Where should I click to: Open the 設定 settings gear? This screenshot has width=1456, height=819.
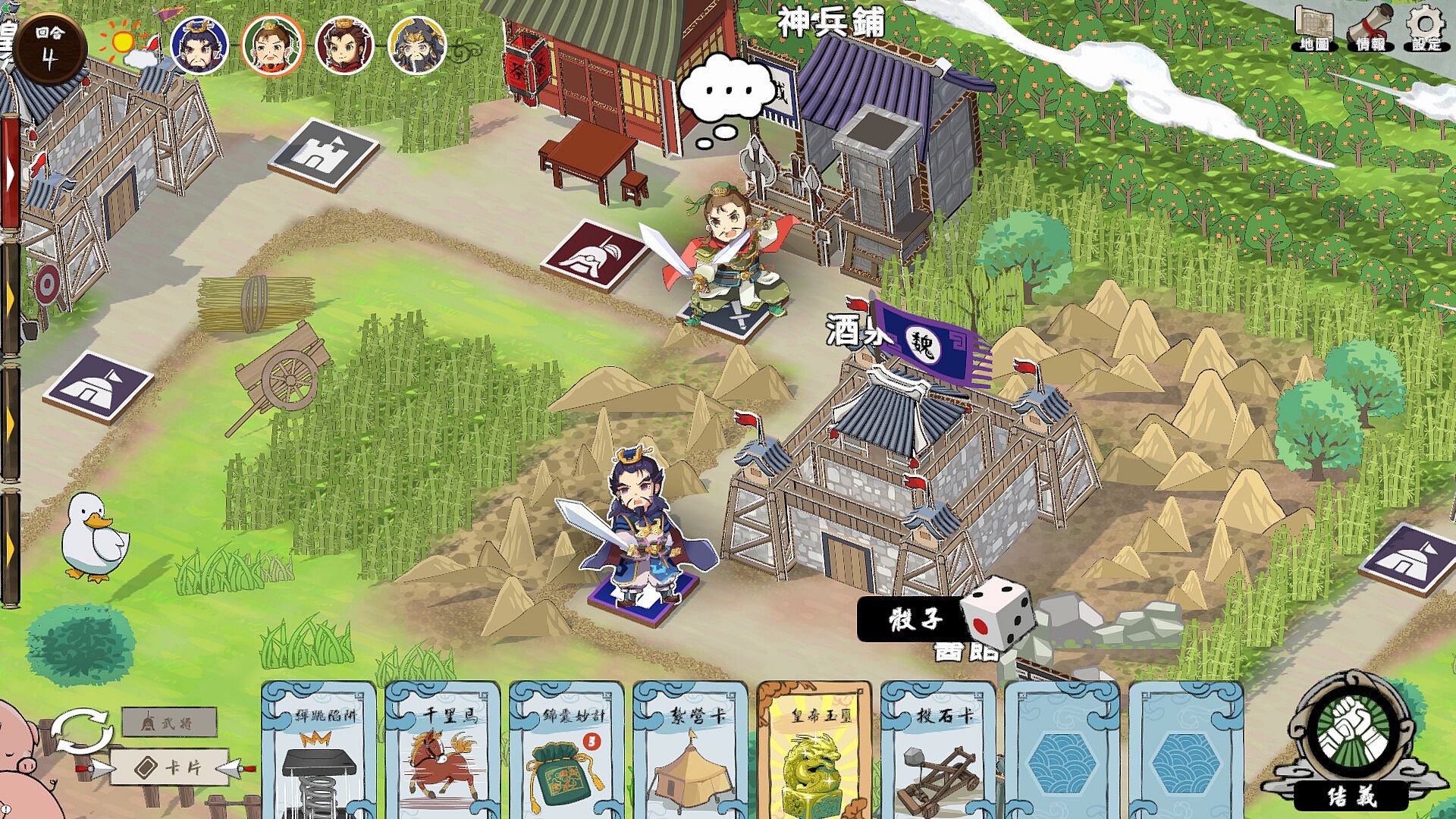1426,29
